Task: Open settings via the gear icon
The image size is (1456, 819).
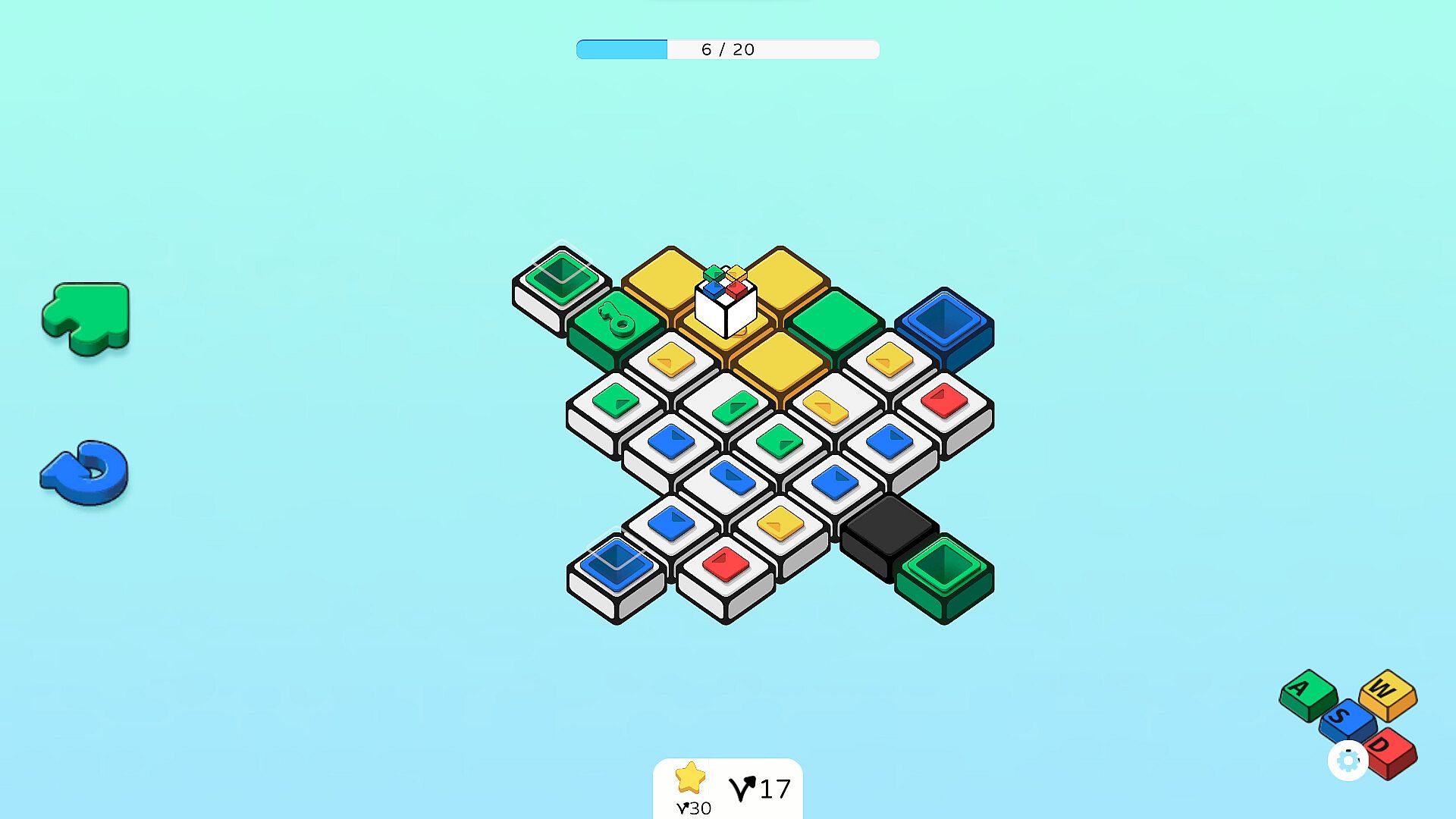Action: tap(1348, 761)
